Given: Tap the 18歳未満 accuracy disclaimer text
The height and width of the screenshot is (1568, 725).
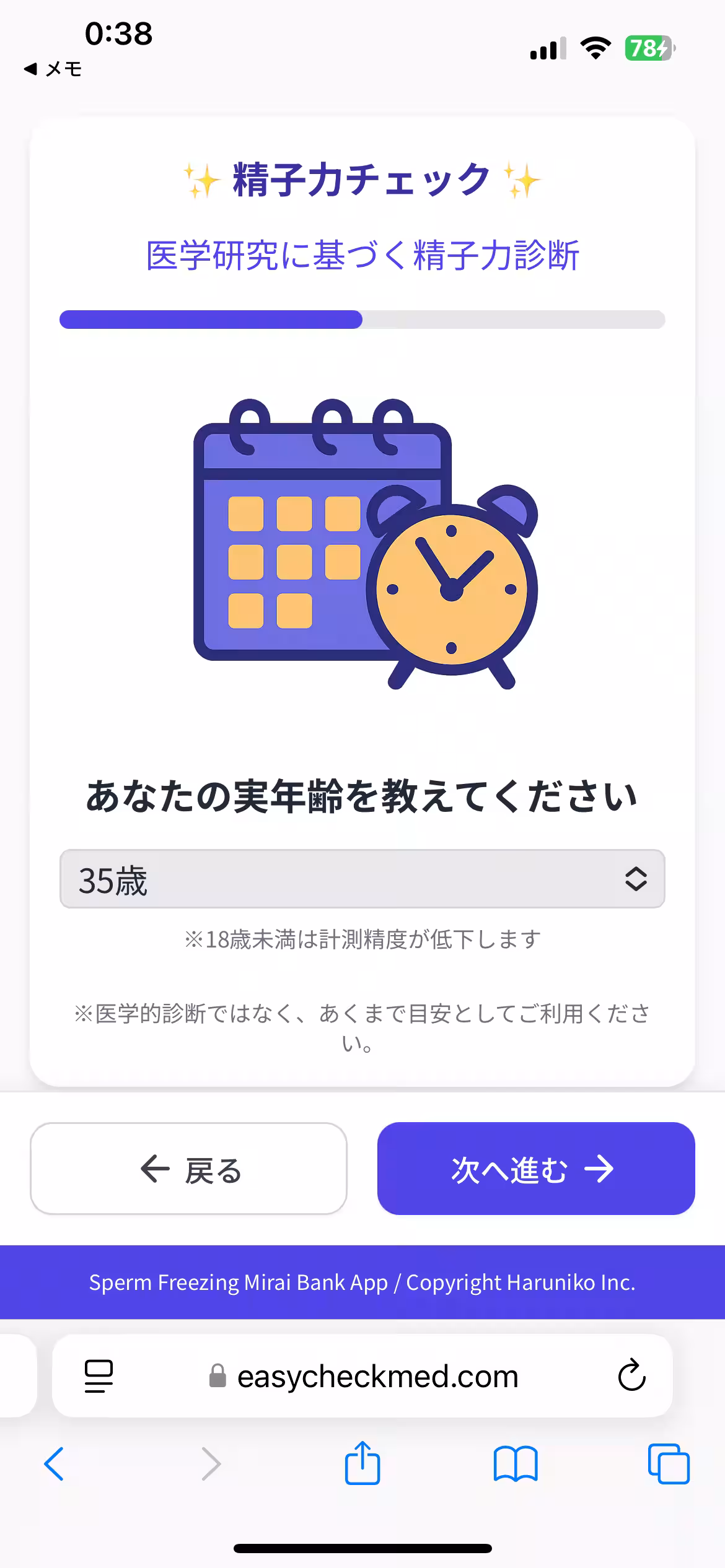Looking at the screenshot, I should (x=362, y=939).
